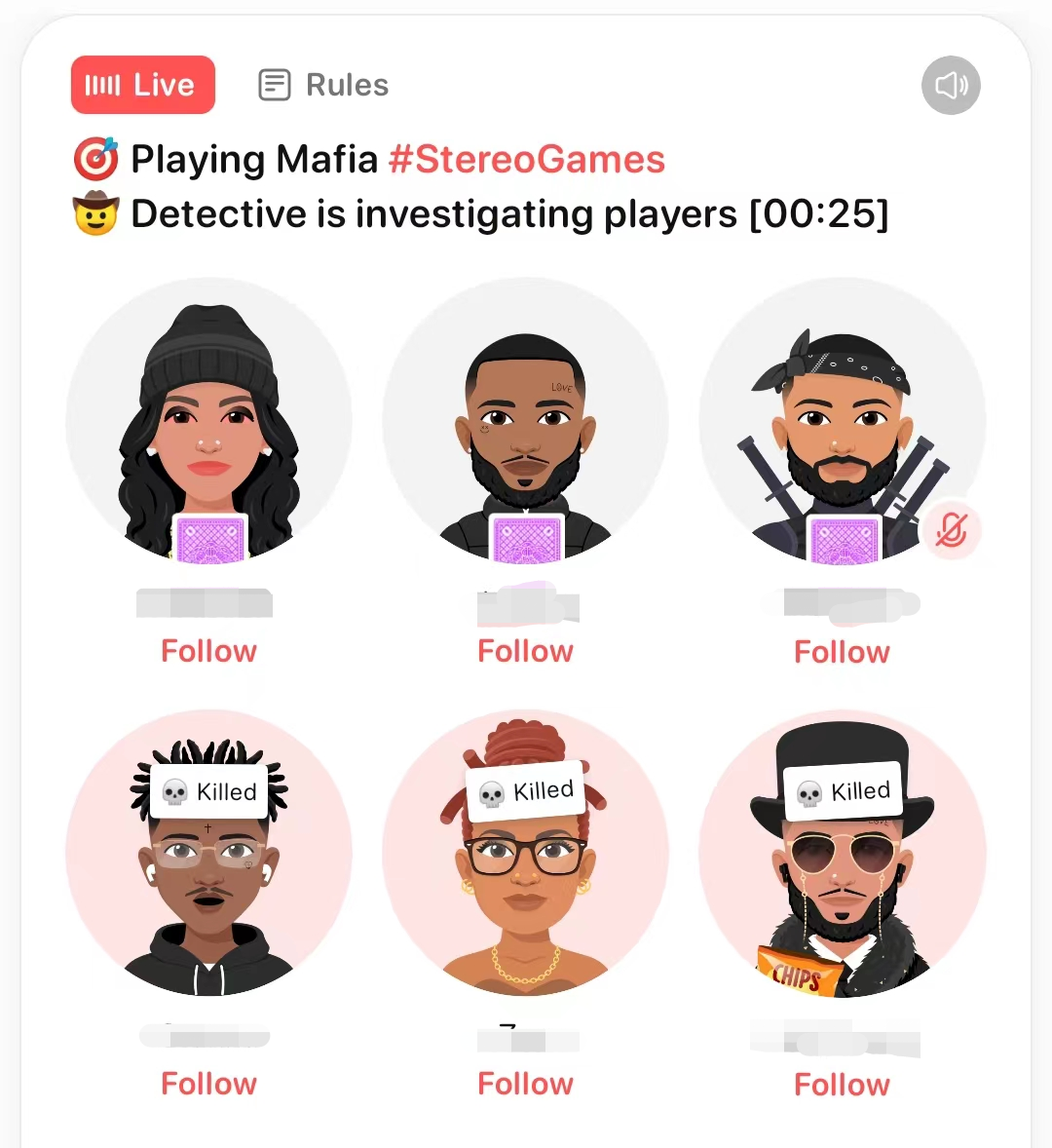Toggle the speaker sound icon
The height and width of the screenshot is (1148, 1052).
[951, 86]
